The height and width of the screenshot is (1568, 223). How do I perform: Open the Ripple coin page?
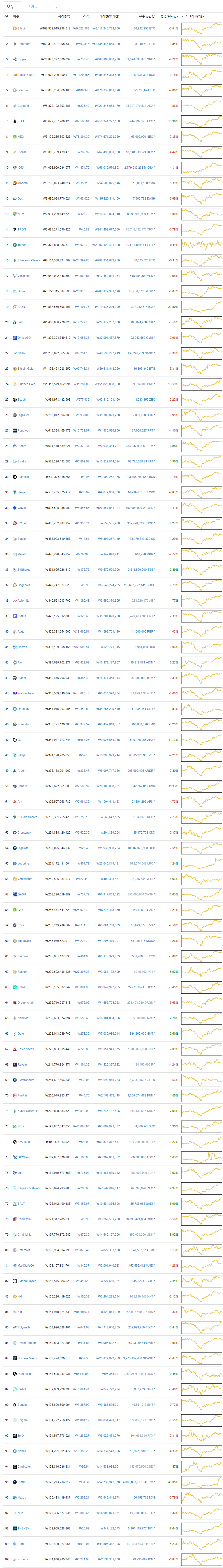click(22, 60)
